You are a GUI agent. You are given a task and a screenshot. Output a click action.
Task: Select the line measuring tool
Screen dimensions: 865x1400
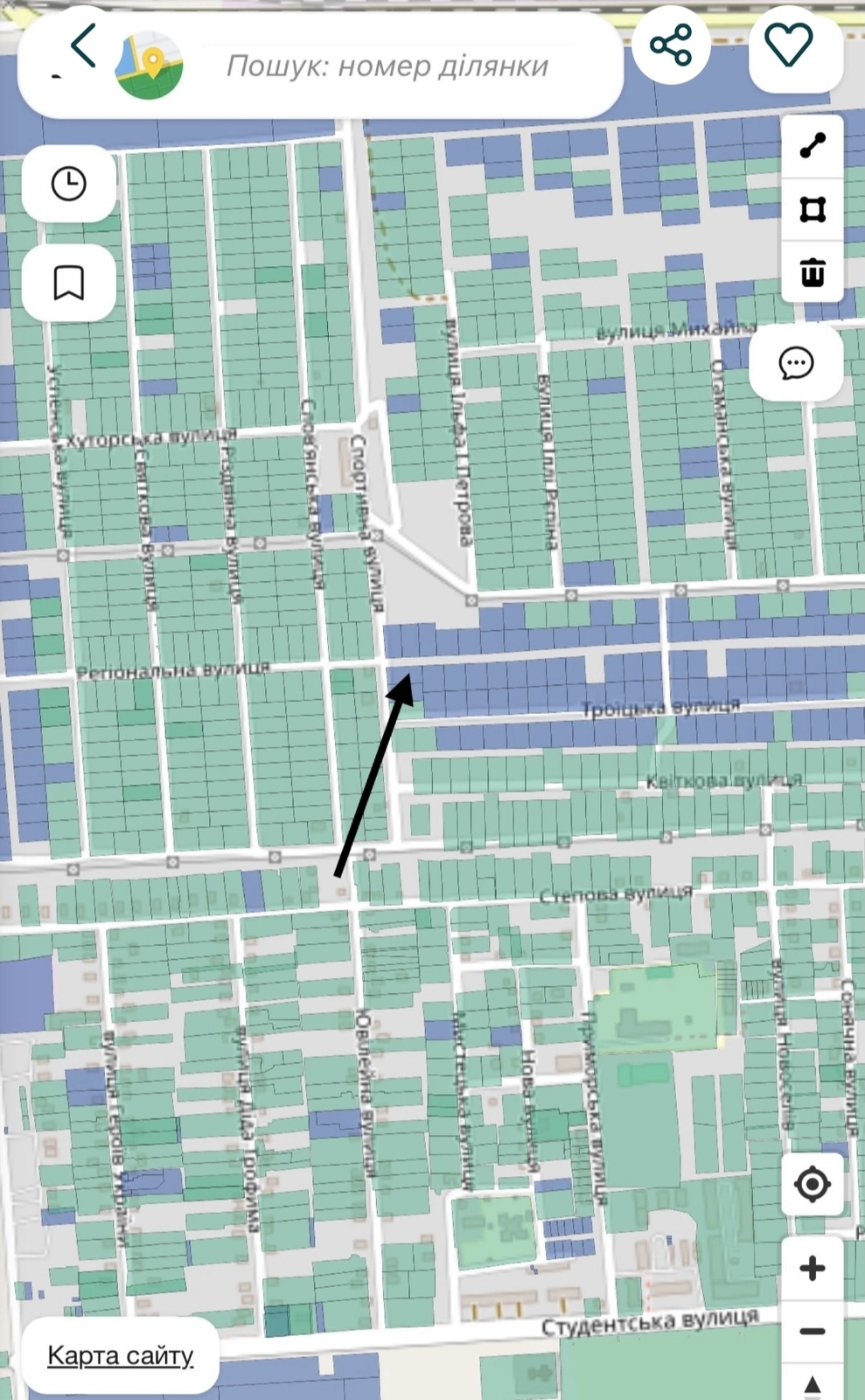[x=813, y=145]
